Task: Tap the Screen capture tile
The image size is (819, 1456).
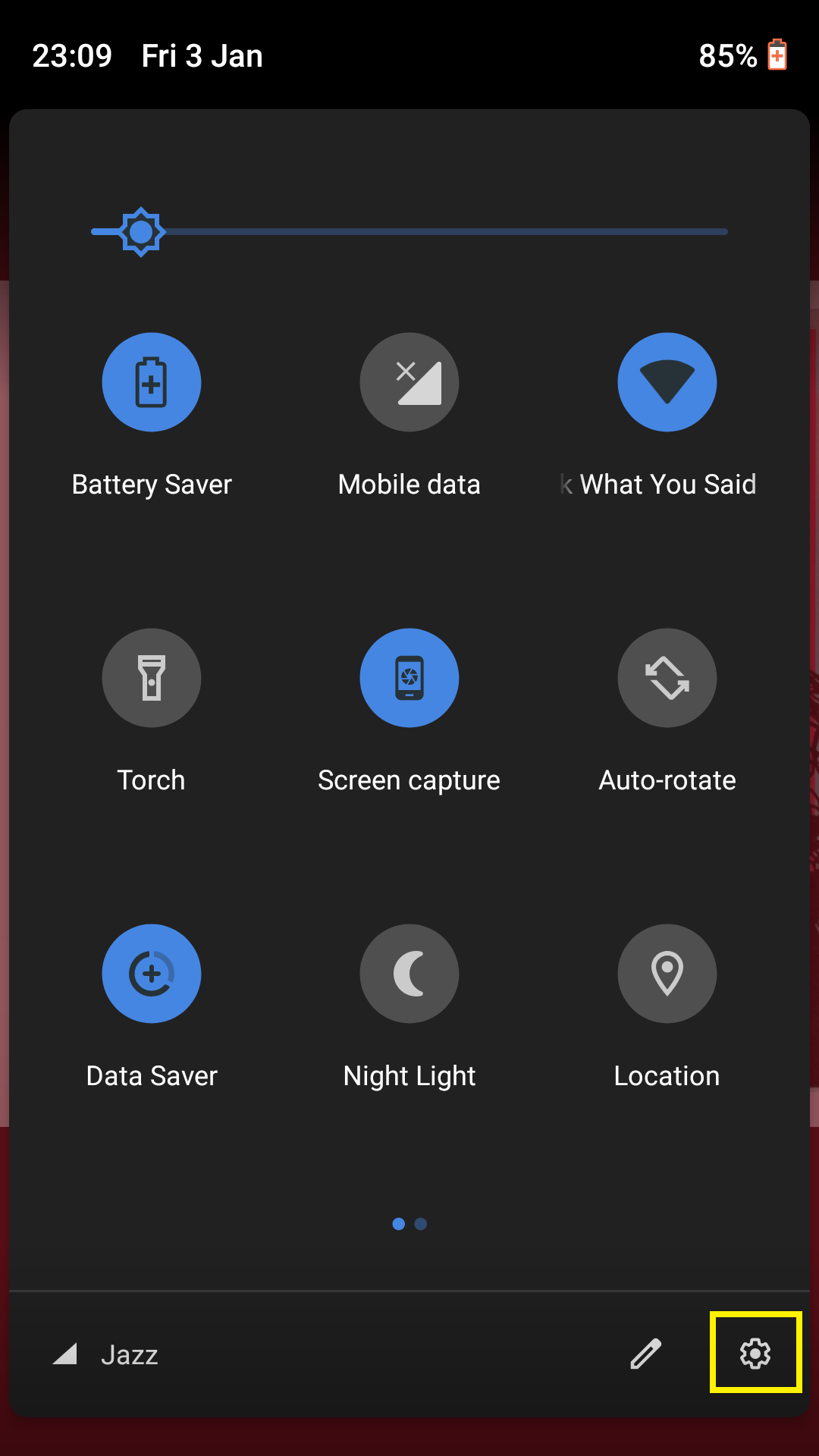Action: tap(409, 678)
